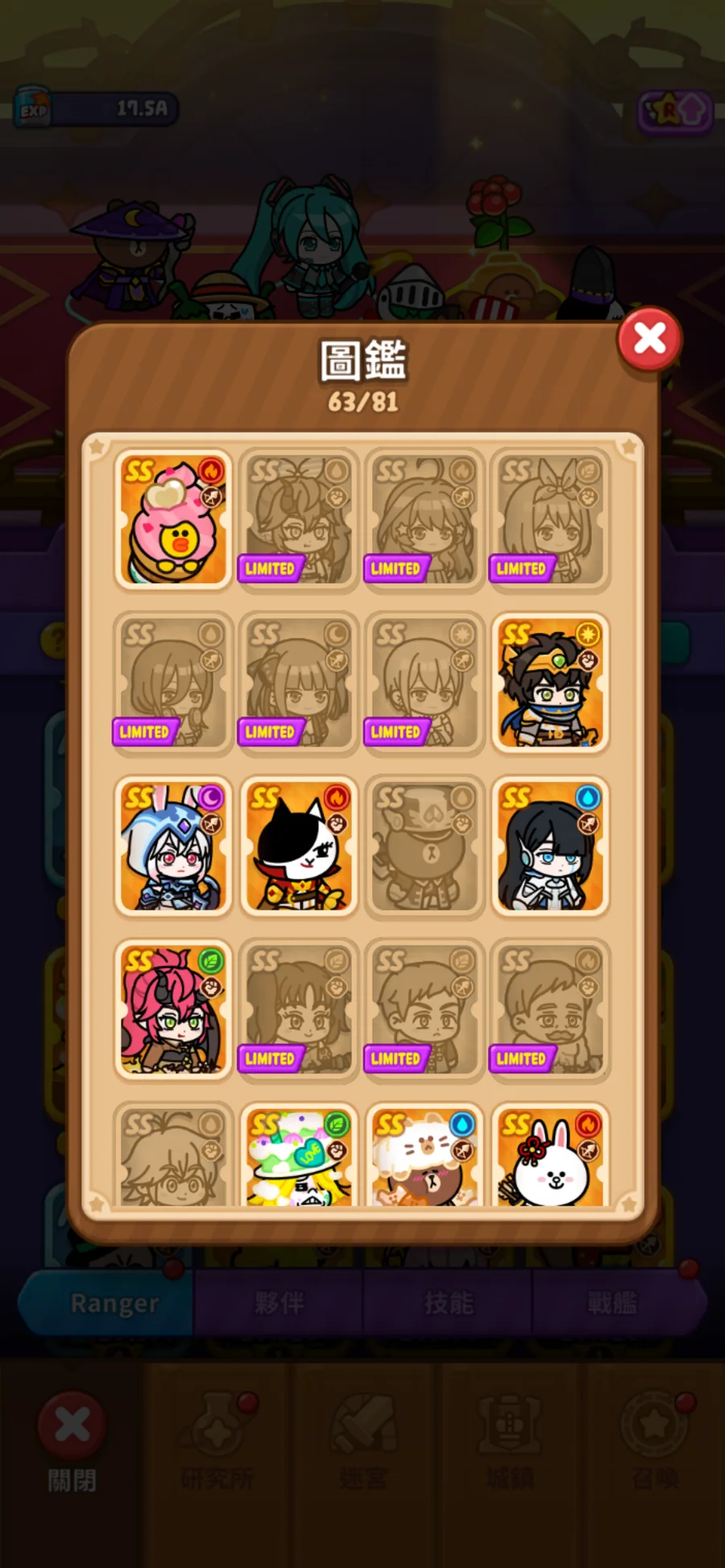View the Cony rabbit fire ranger card

(550, 1158)
